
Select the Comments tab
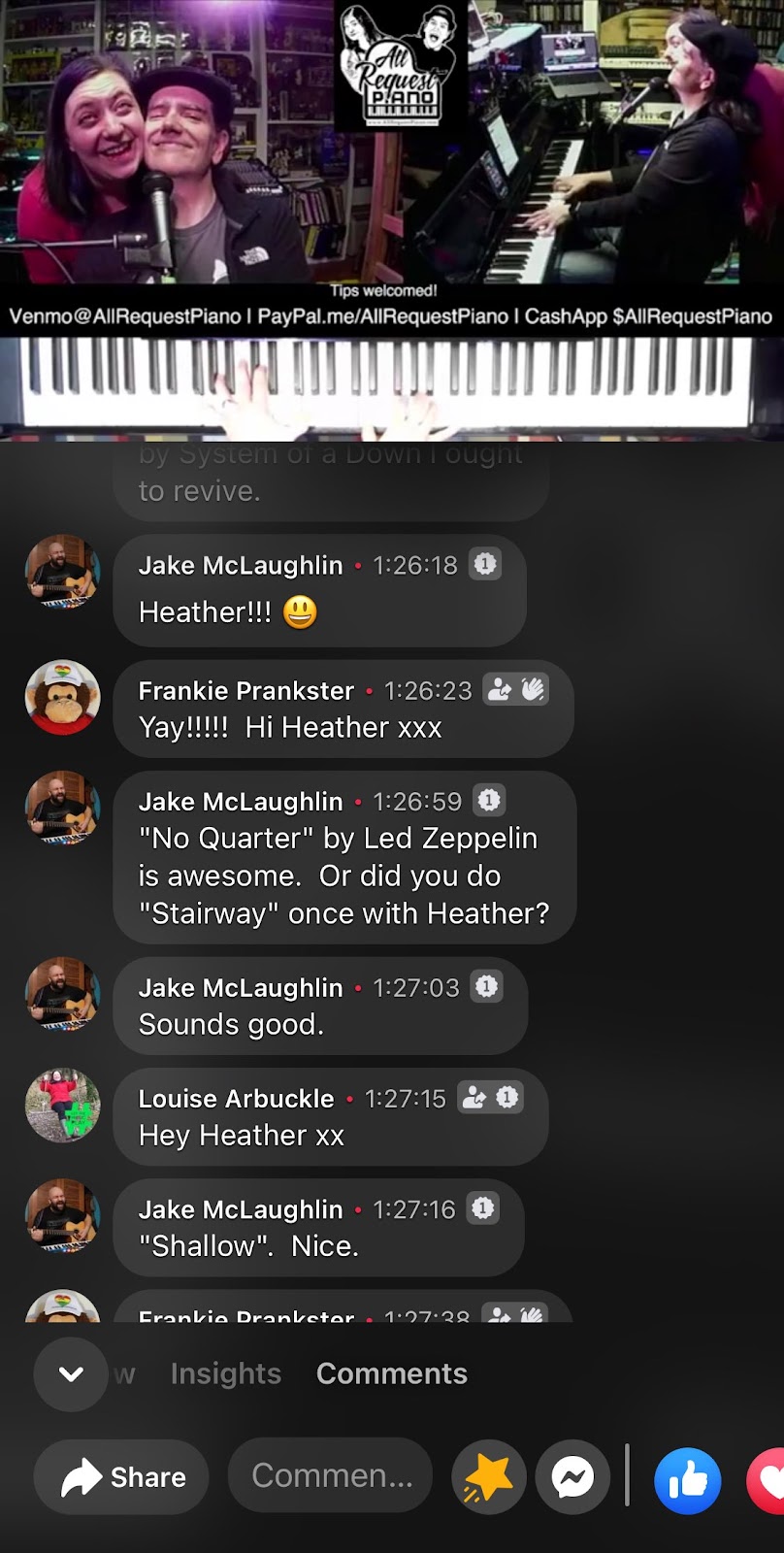pos(391,1373)
